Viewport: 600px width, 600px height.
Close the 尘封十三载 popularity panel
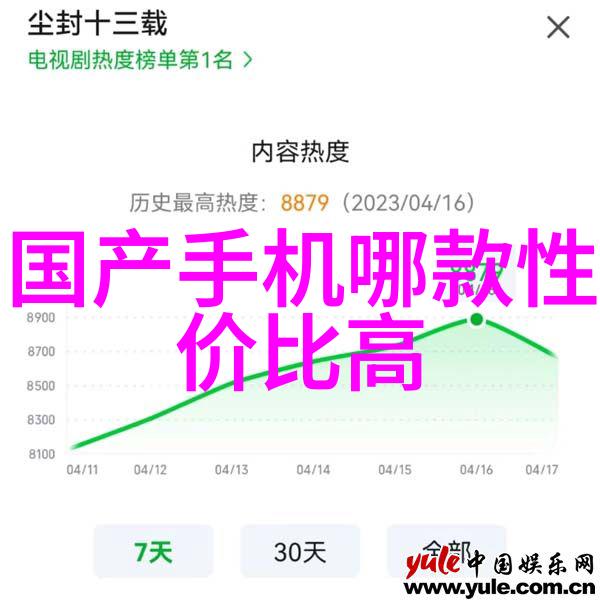point(557,27)
